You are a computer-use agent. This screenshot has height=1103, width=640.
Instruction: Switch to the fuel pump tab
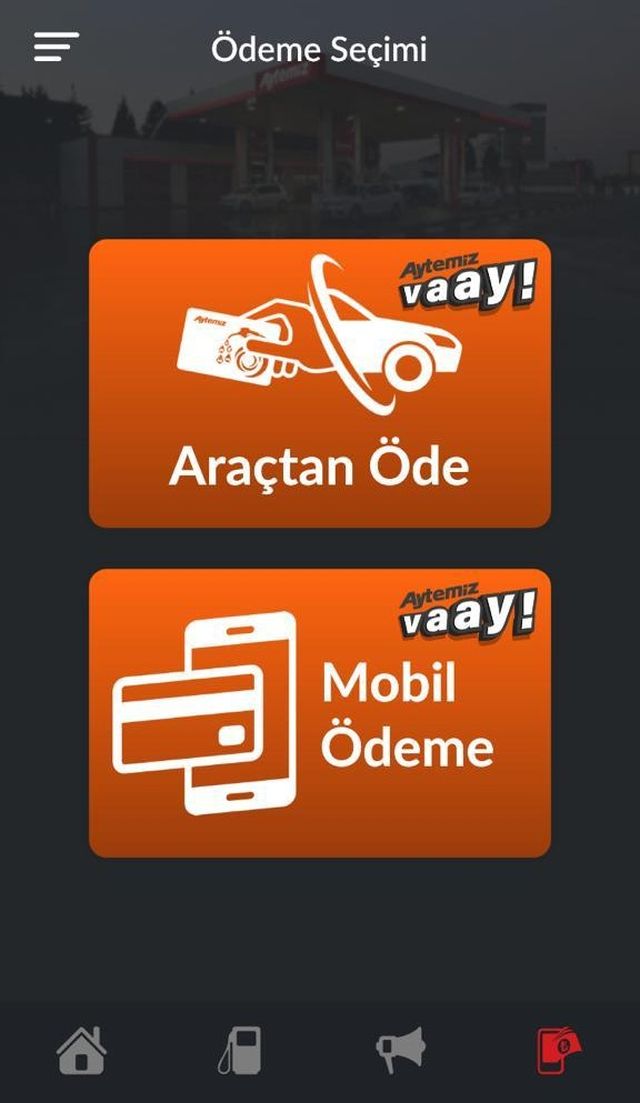coord(240,1051)
